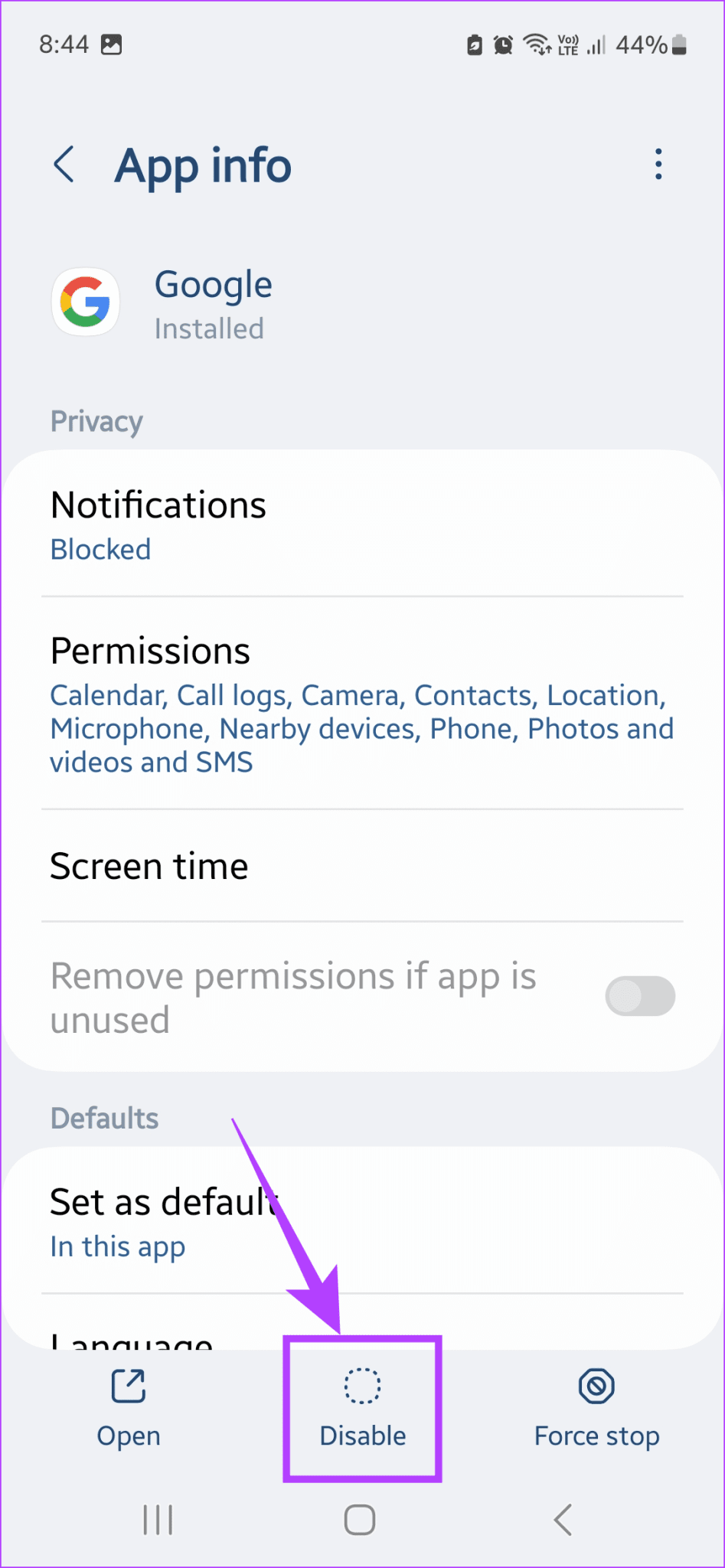Tap the Open button label
The image size is (725, 1568).
pyautogui.click(x=128, y=1435)
